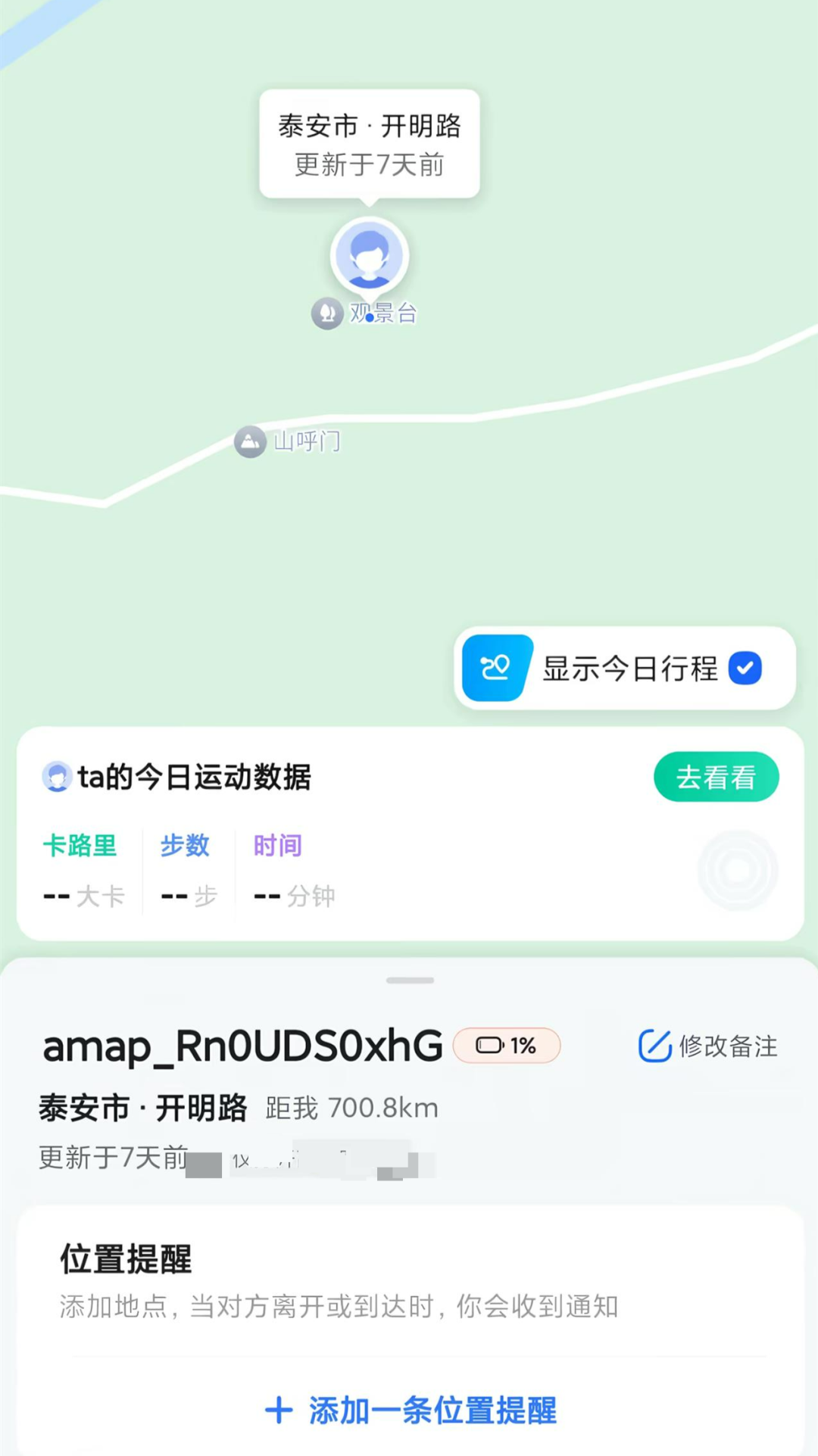Click the 山呼门 mountain gate marker icon

251,441
